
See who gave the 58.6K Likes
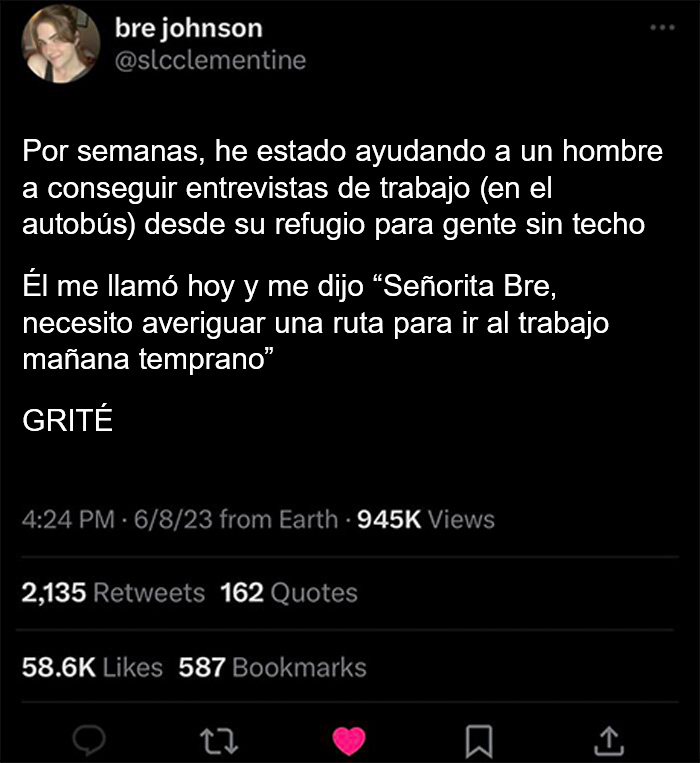[x=92, y=667]
